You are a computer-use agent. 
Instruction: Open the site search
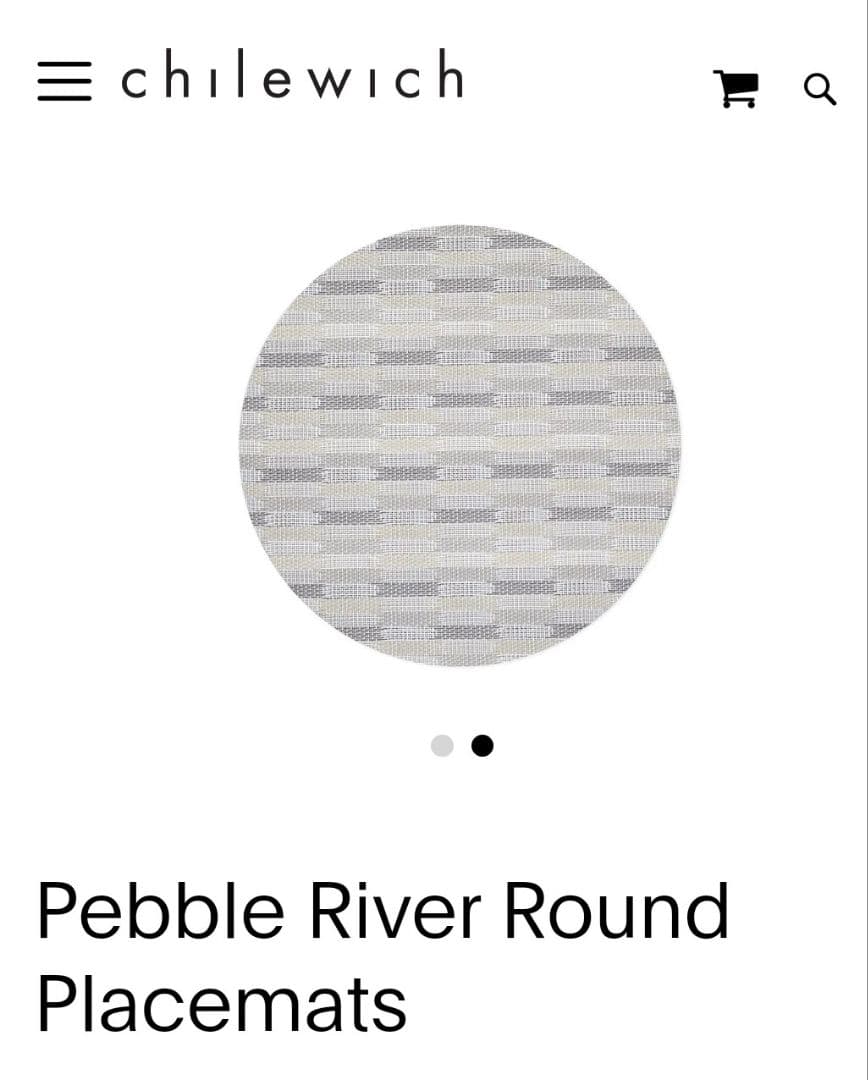(820, 90)
